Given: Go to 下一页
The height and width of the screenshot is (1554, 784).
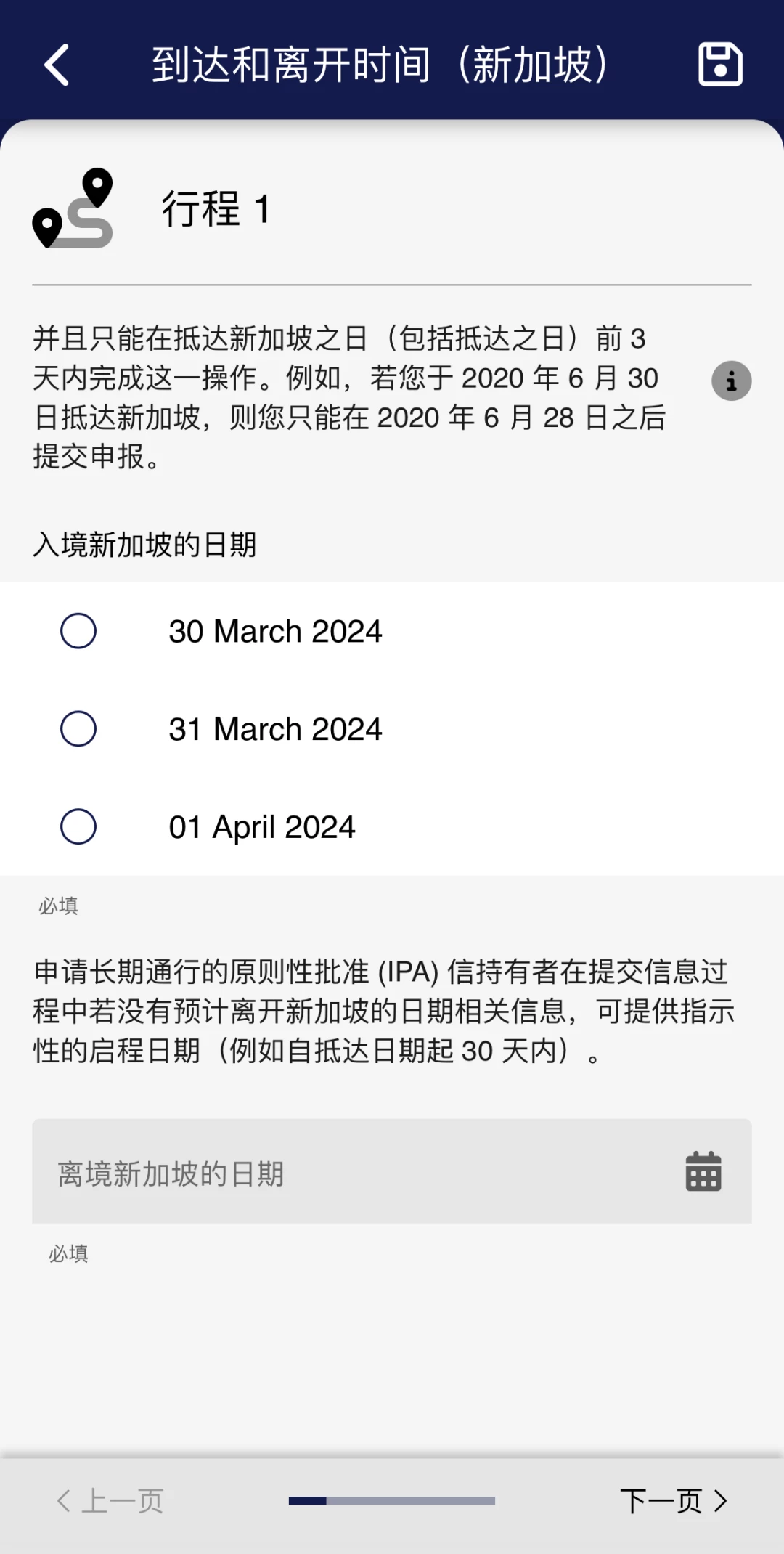Looking at the screenshot, I should coord(674,1501).
